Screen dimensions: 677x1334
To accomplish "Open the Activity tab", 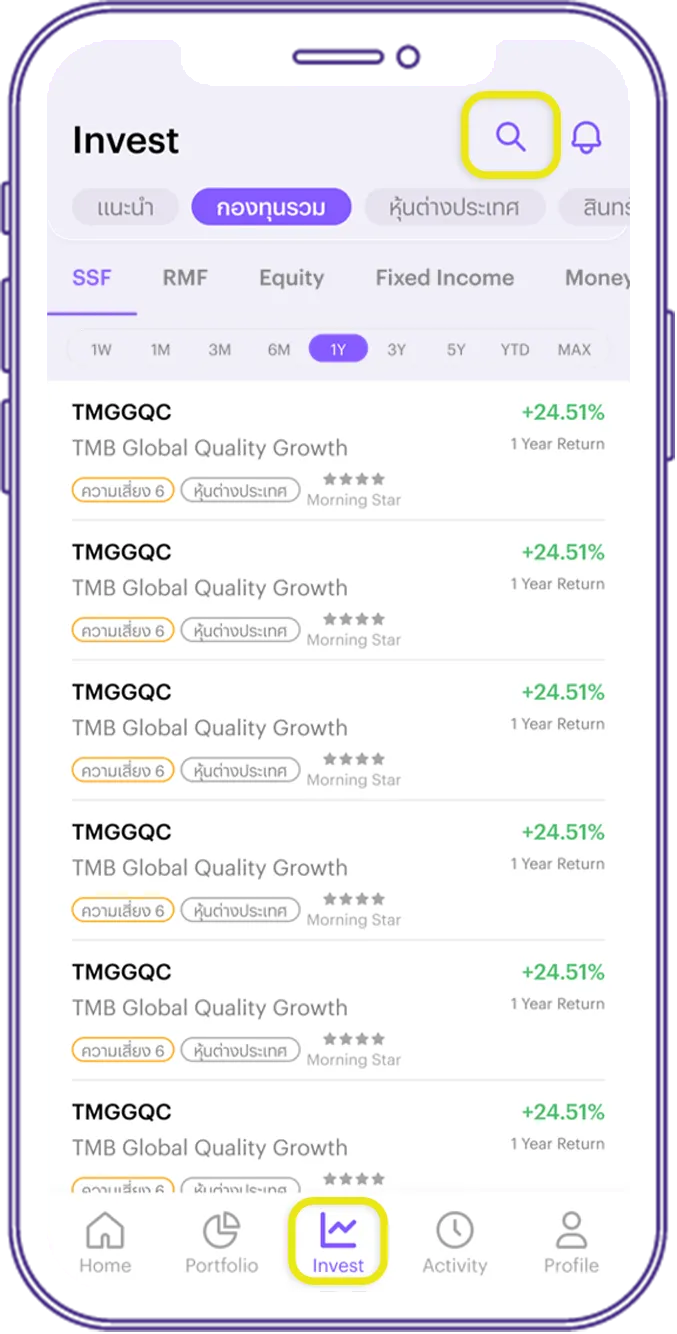I will pos(454,1243).
